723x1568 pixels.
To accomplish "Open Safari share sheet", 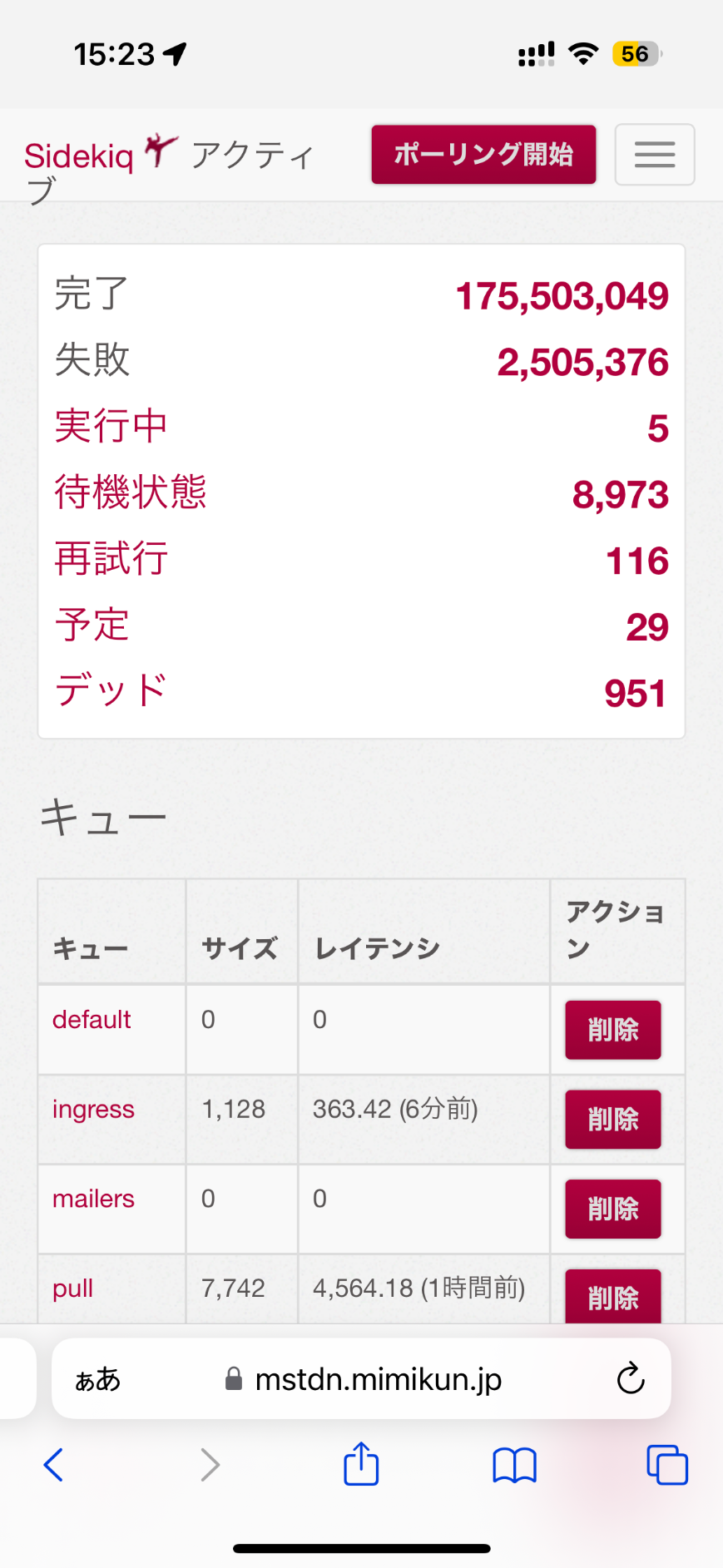I will (361, 1464).
